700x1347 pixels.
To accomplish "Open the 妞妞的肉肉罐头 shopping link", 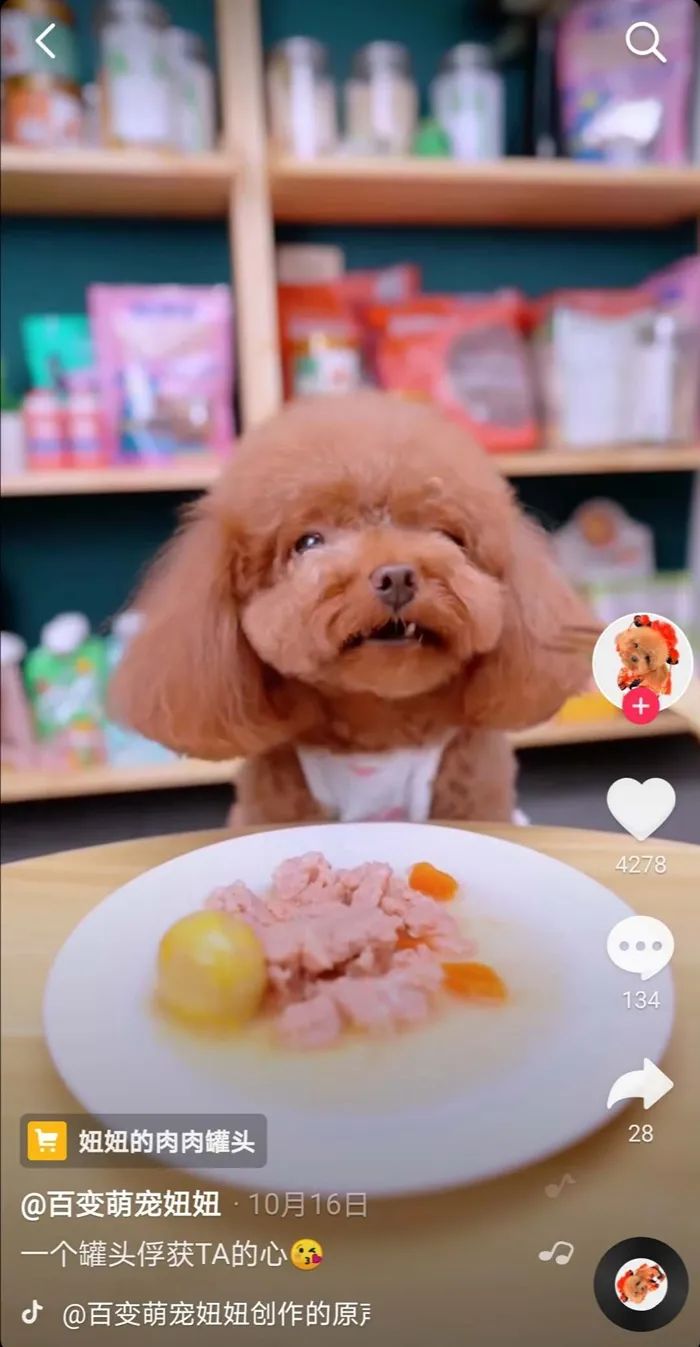I will click(143, 1141).
